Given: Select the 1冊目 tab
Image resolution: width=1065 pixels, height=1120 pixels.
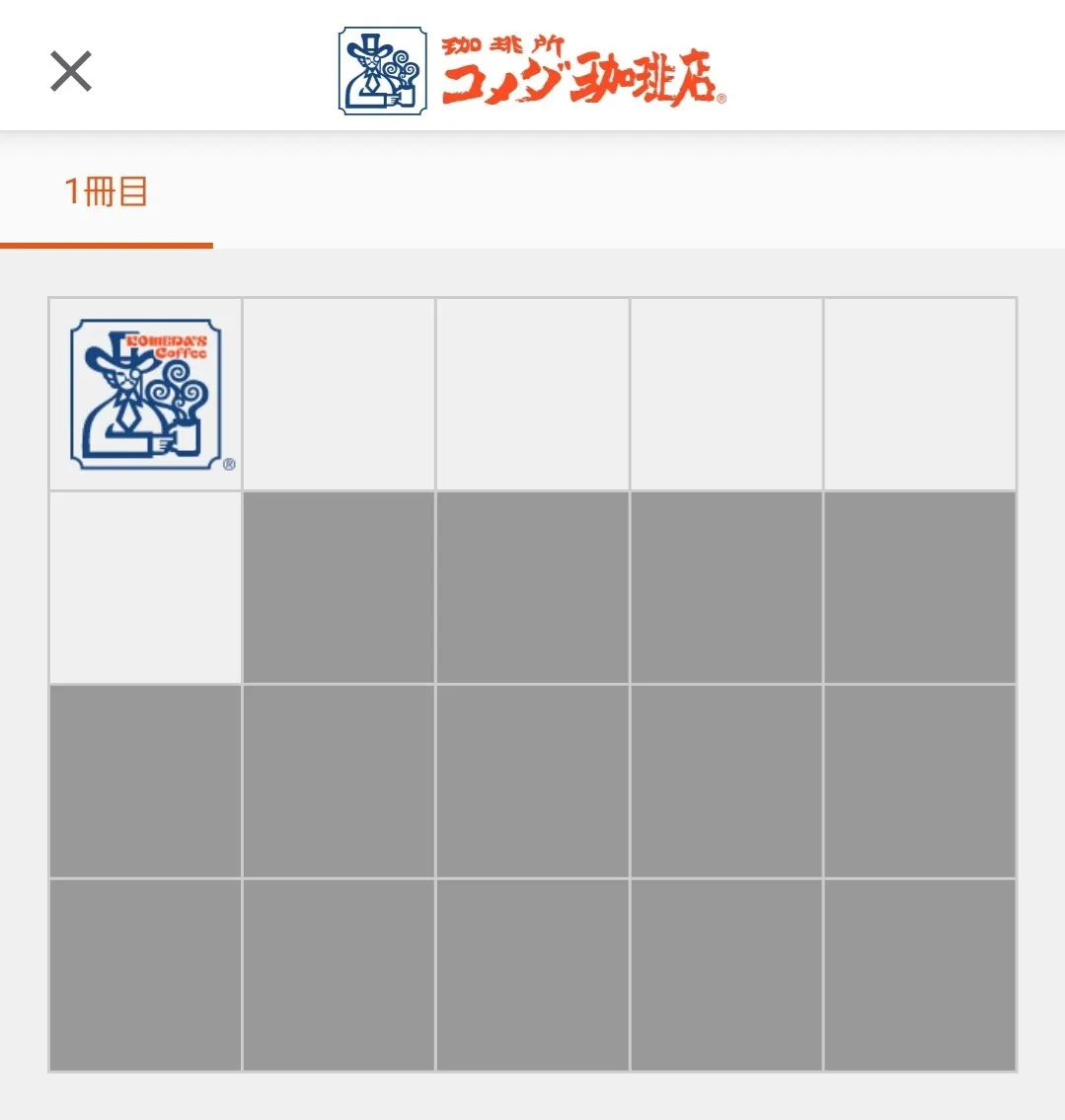Looking at the screenshot, I should pos(106,191).
